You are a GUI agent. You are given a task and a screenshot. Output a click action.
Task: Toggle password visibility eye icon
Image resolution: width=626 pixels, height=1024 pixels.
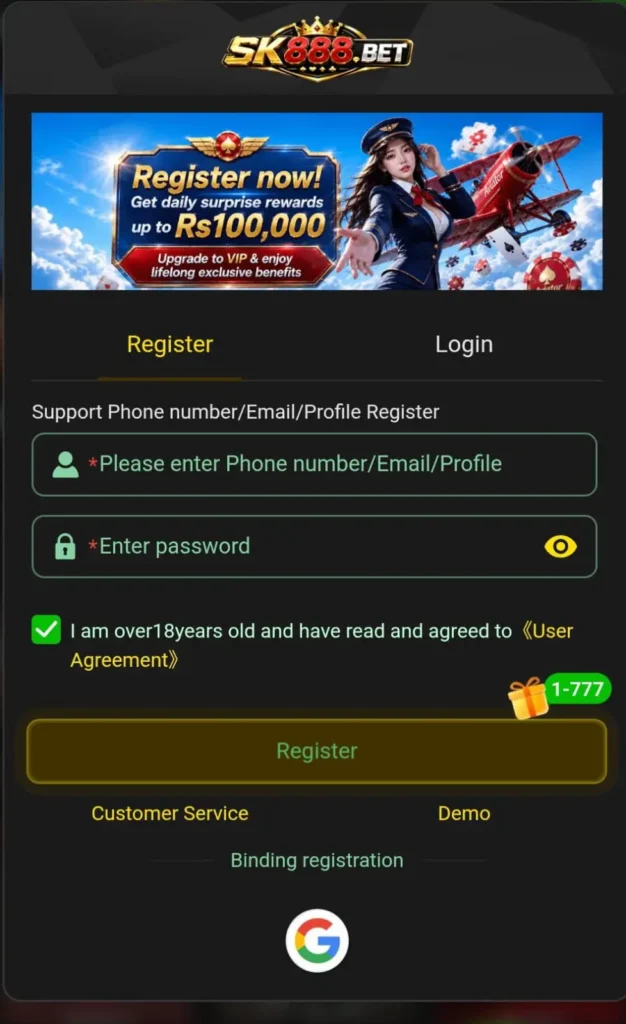[560, 547]
